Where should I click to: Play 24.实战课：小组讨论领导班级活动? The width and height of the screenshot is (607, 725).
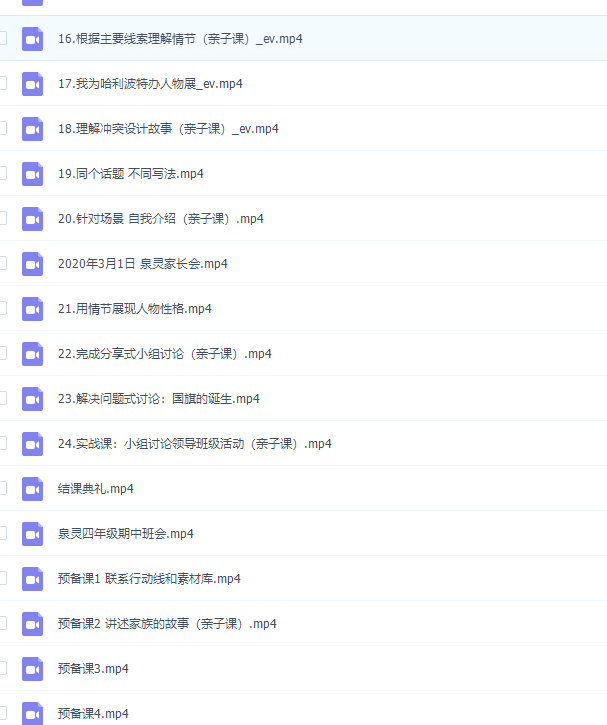[x=195, y=444]
